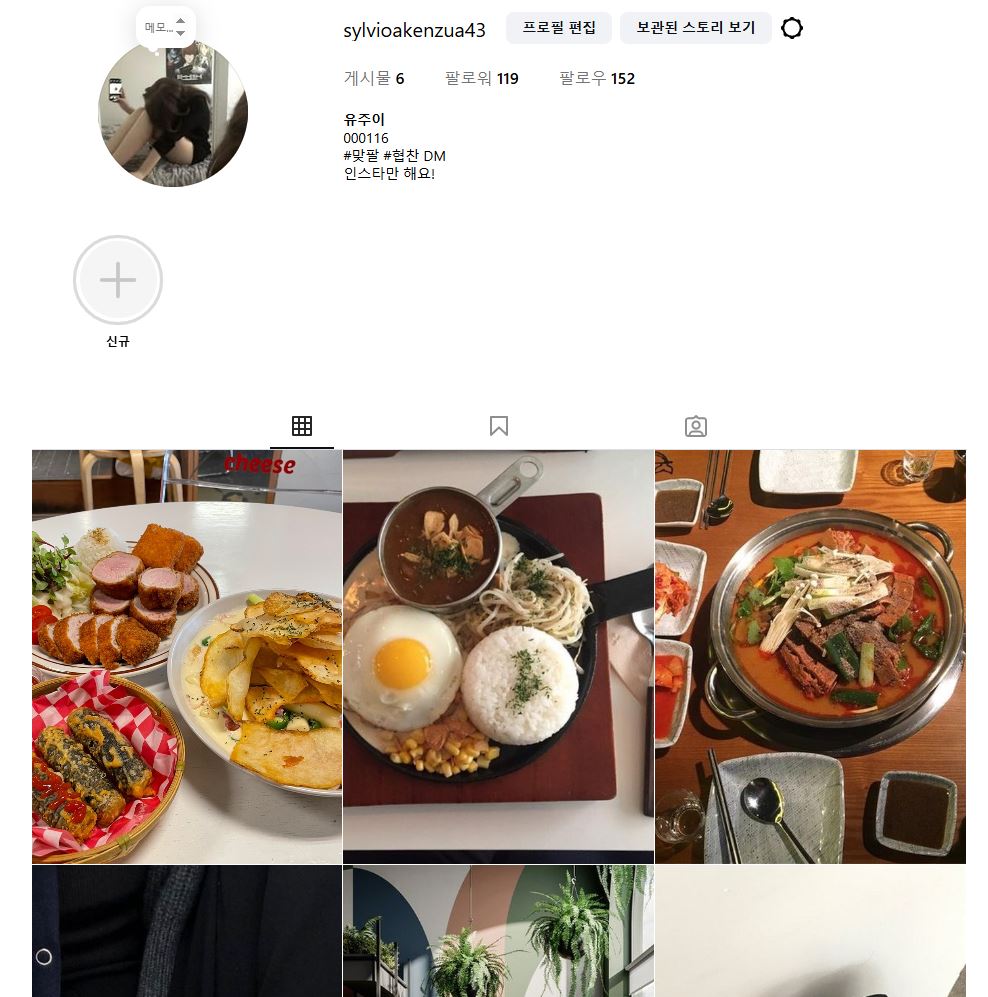
Task: Open the dark clothing post
Action: [187, 932]
